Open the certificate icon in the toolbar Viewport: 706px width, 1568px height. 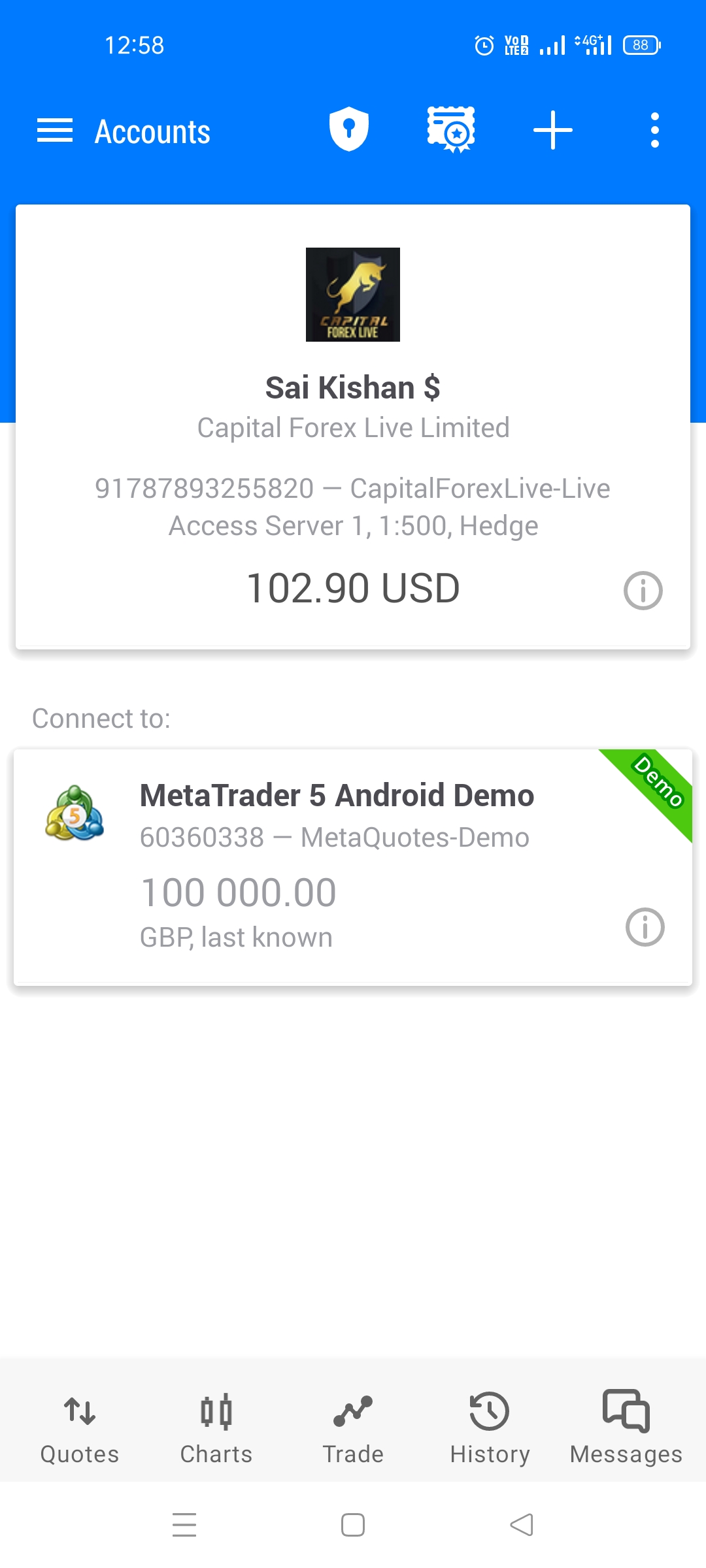point(451,129)
